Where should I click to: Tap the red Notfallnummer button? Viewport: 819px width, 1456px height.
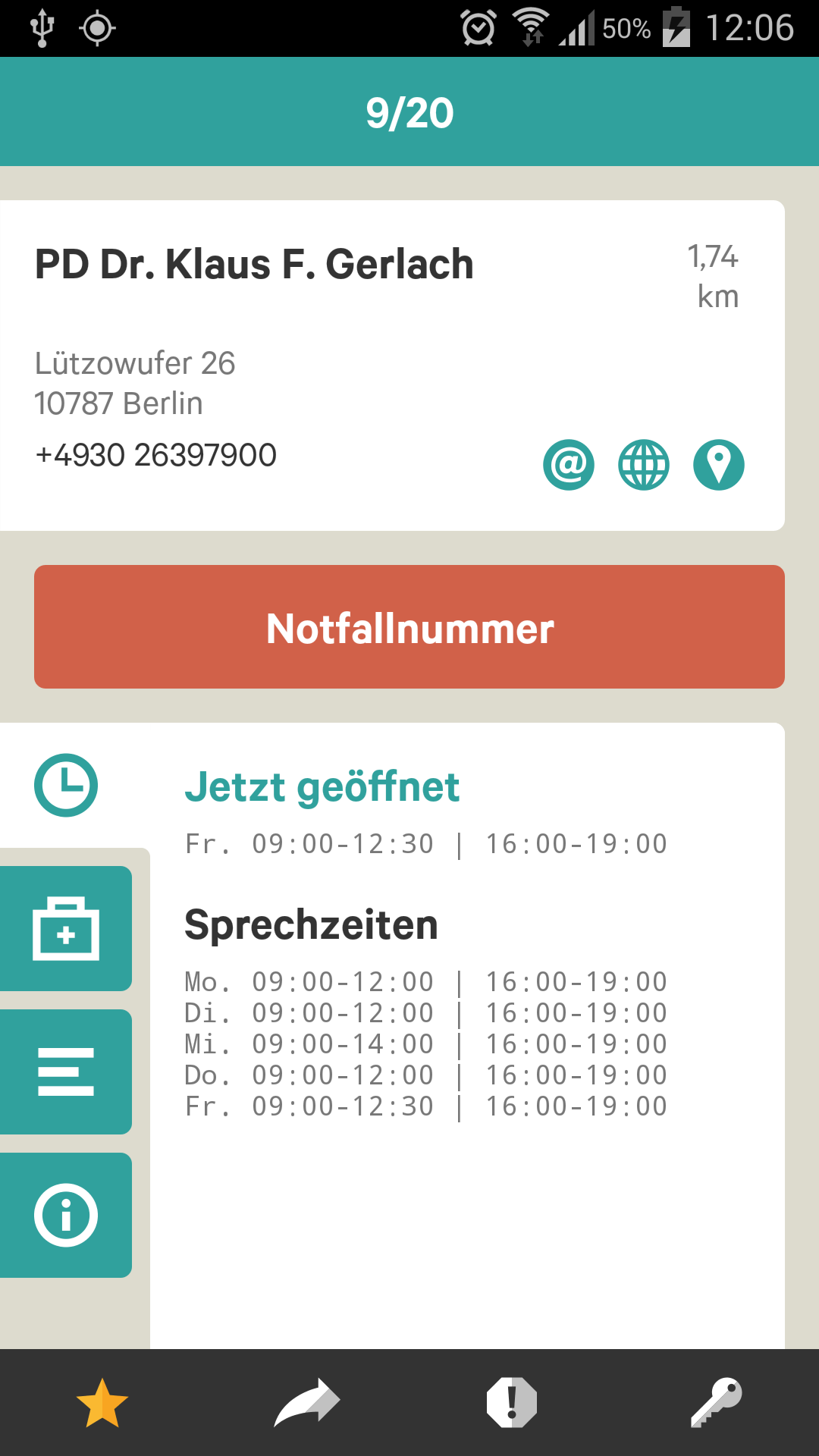pos(409,627)
